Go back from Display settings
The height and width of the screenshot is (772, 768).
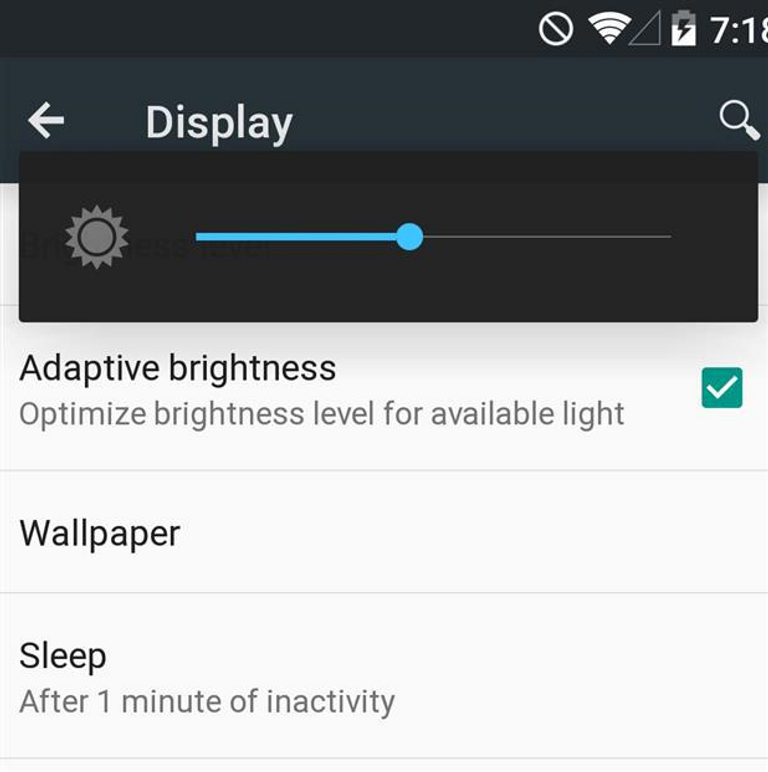tap(46, 121)
